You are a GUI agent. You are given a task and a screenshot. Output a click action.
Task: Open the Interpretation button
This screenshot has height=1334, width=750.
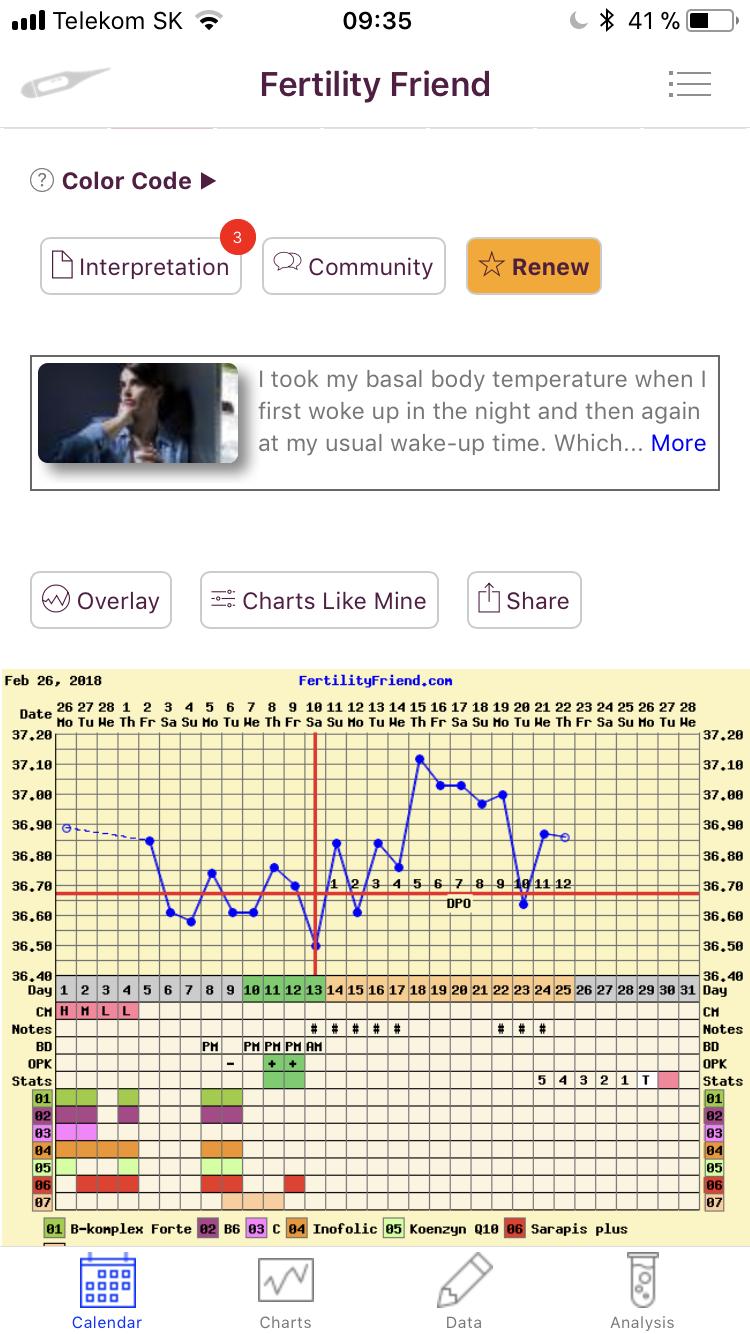141,266
